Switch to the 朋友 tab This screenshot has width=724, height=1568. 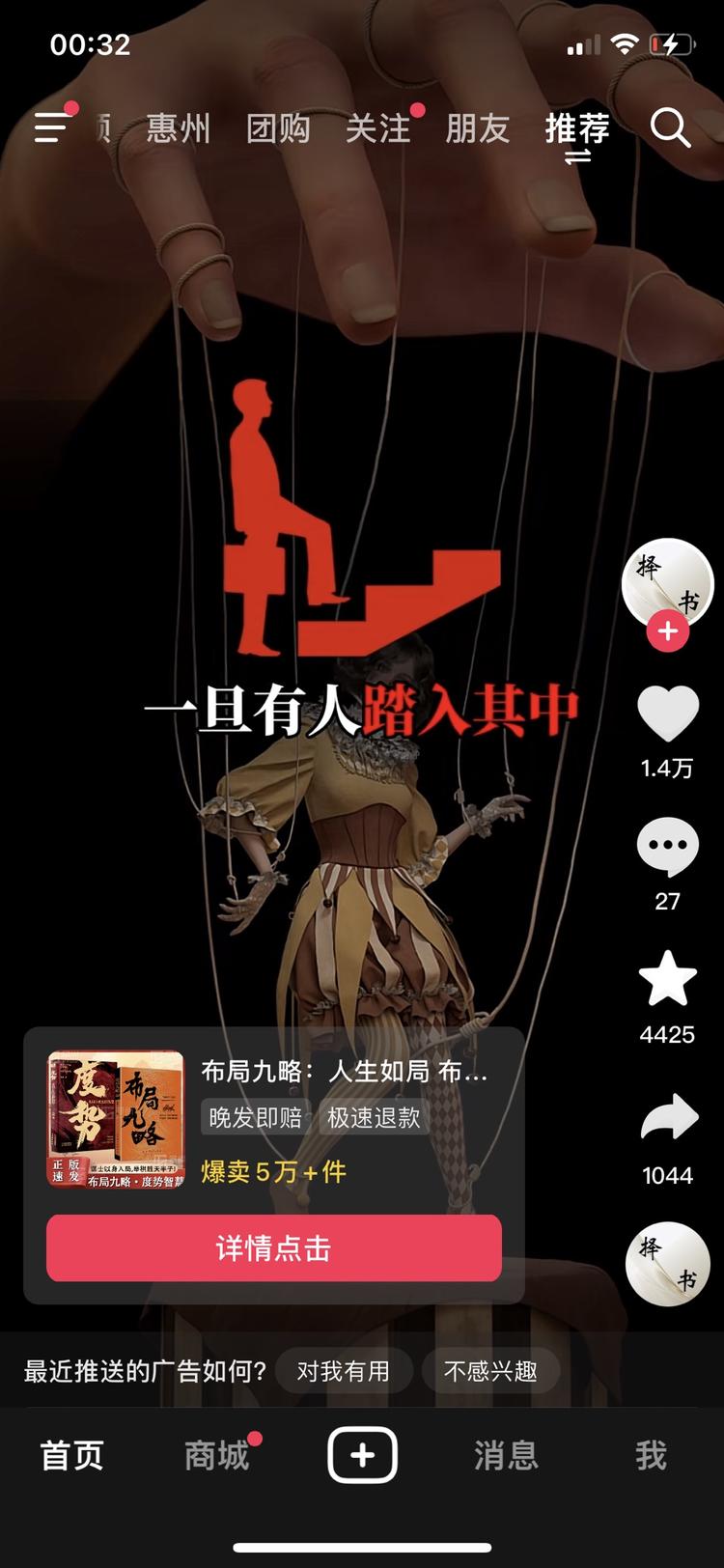pyautogui.click(x=478, y=128)
